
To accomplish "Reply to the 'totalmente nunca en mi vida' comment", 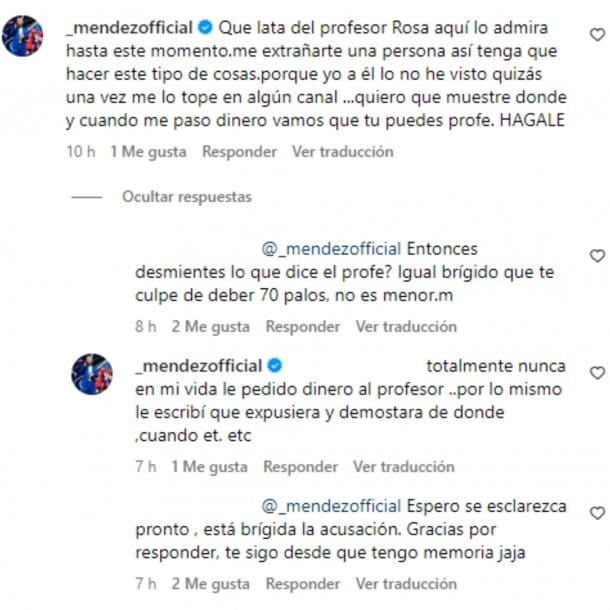I will [x=300, y=467].
